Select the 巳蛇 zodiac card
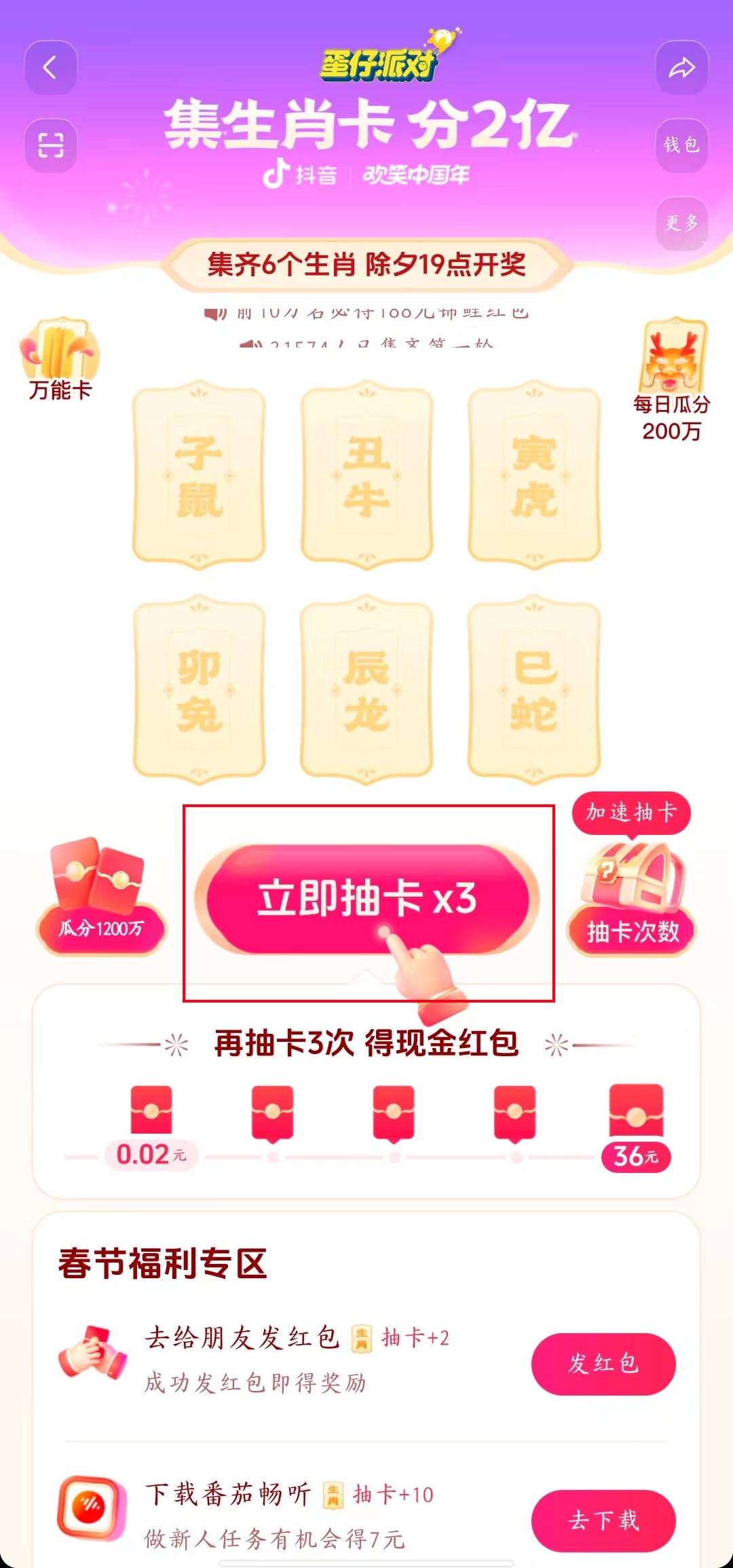Screen dimensions: 733x1568 click(x=534, y=690)
